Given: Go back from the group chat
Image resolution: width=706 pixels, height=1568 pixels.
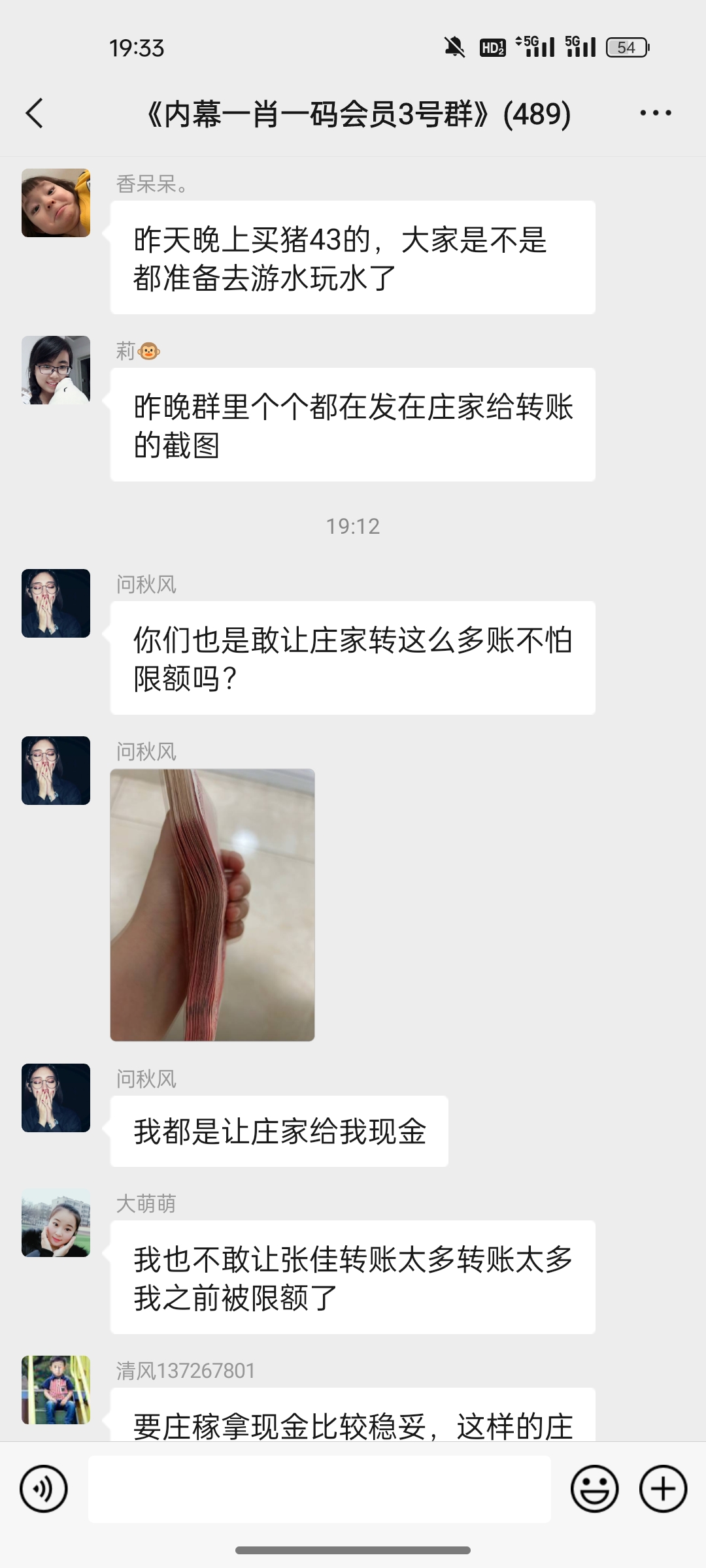Looking at the screenshot, I should (35, 114).
